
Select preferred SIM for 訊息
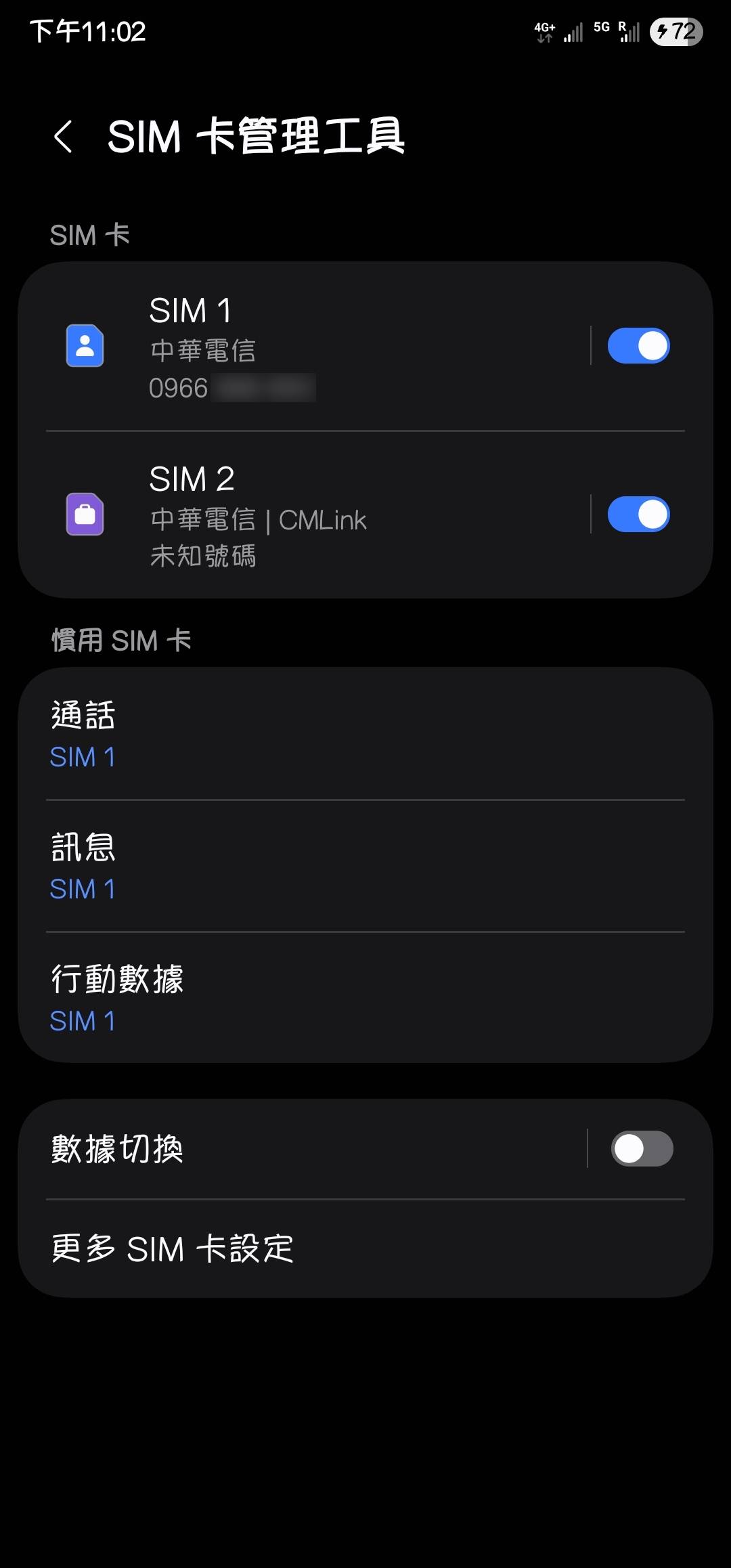(x=365, y=867)
